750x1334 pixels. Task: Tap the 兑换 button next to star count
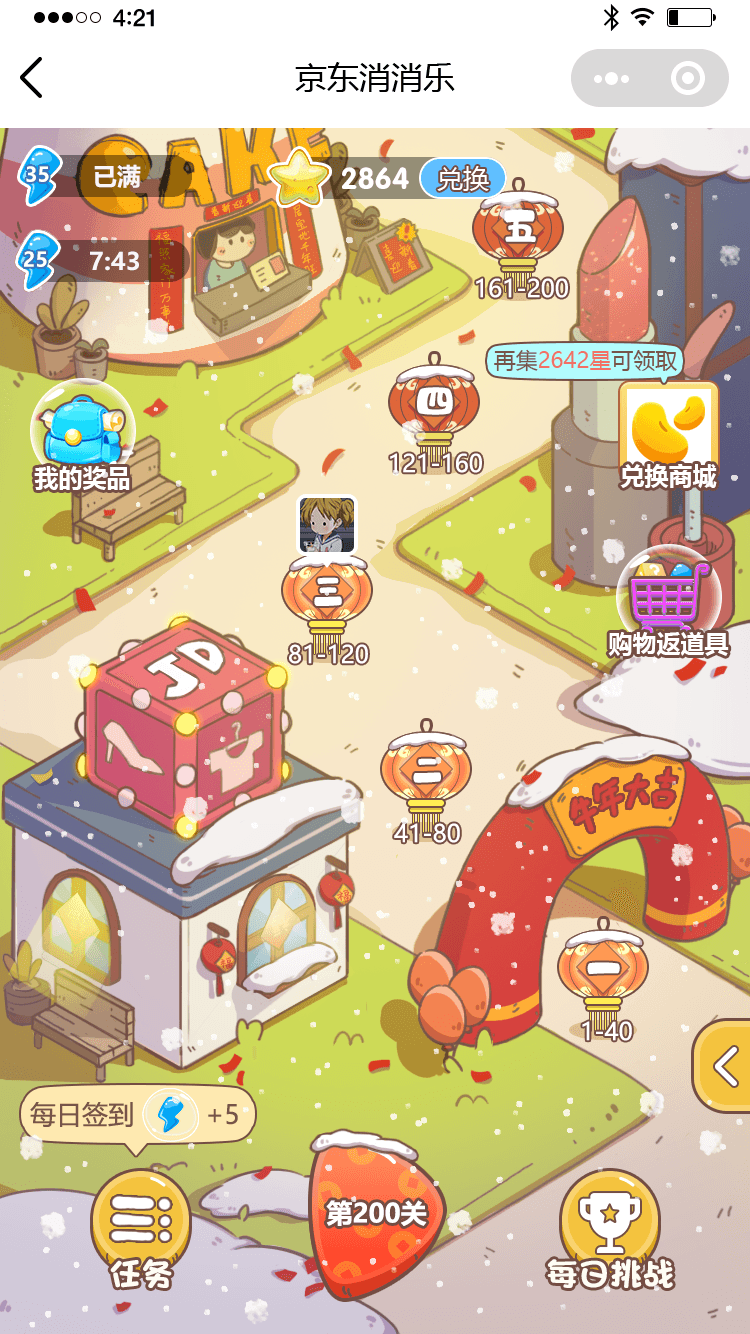pos(462,179)
